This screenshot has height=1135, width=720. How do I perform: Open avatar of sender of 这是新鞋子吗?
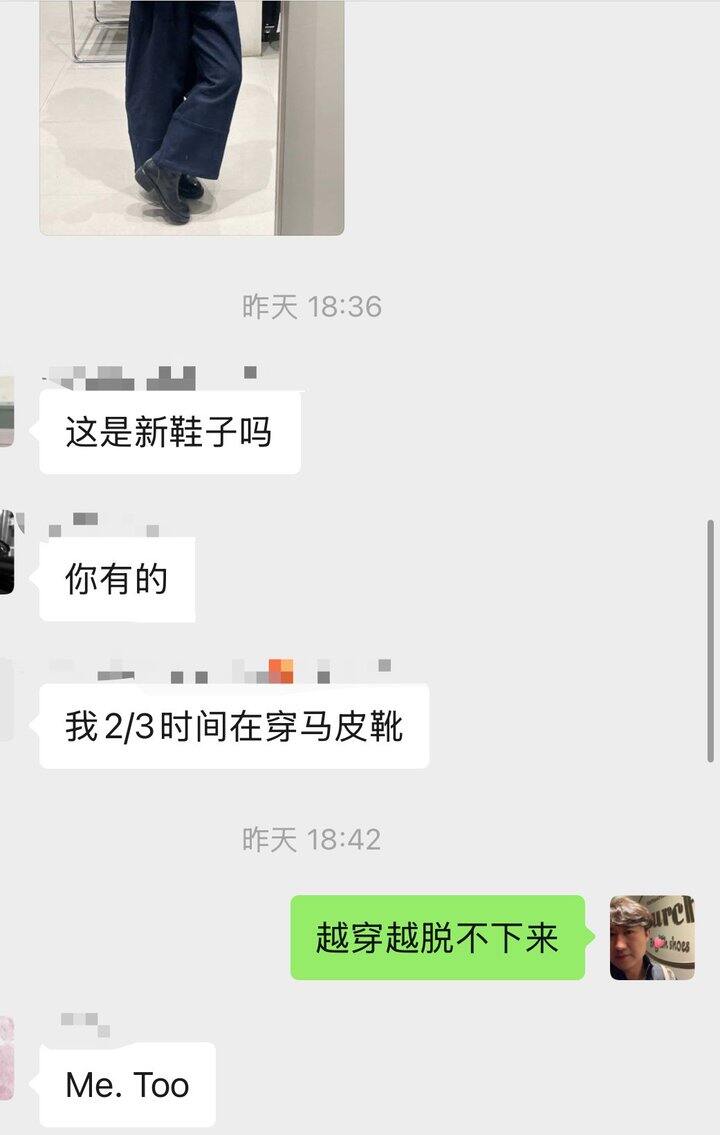click(x=6, y=410)
